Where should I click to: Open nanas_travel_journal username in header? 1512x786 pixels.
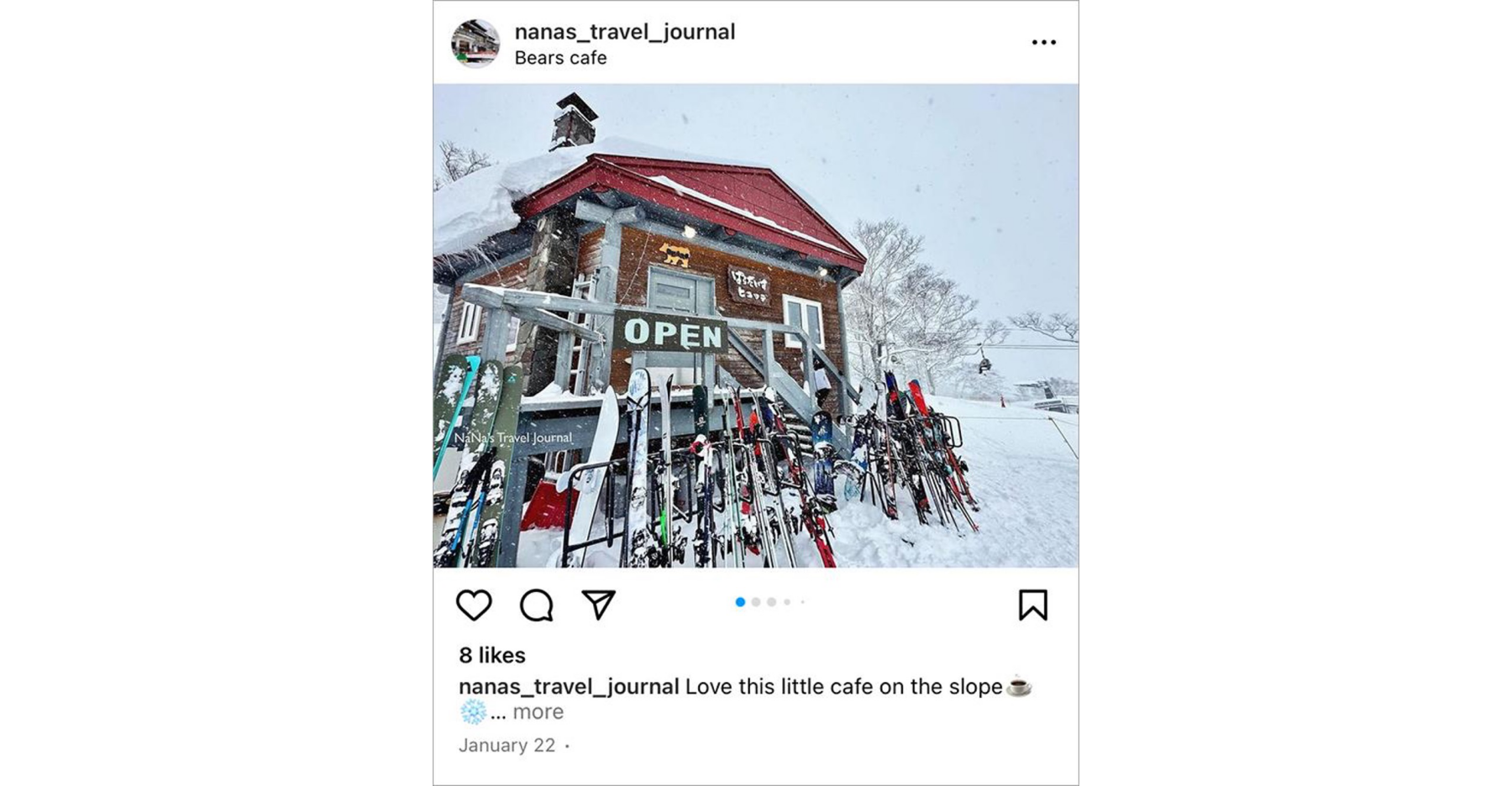click(x=624, y=32)
